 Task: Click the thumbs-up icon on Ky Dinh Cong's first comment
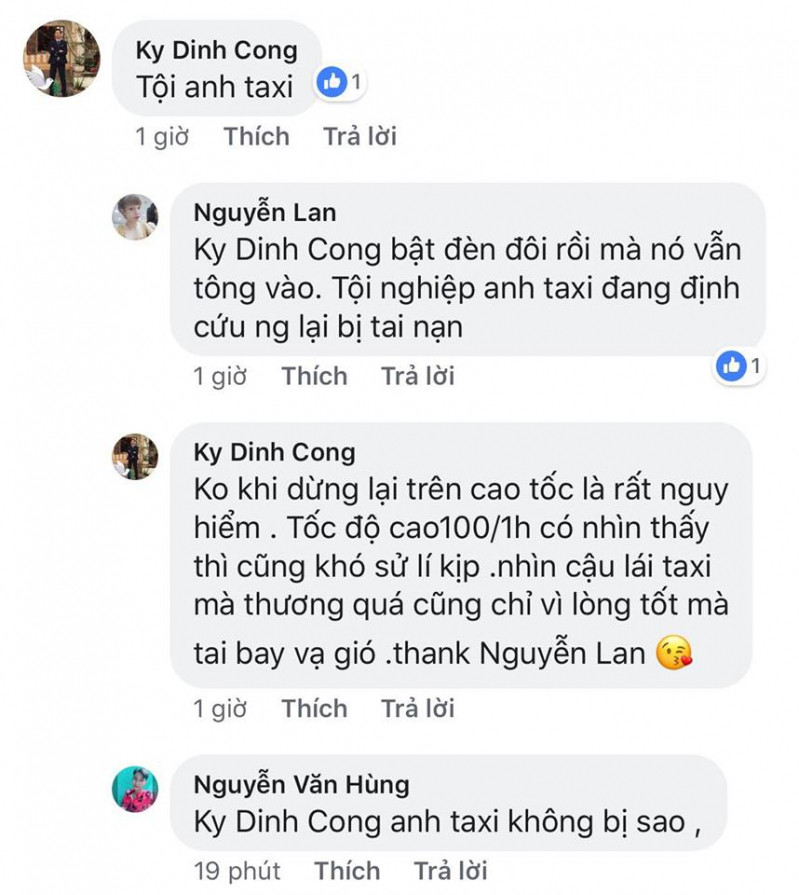(330, 82)
